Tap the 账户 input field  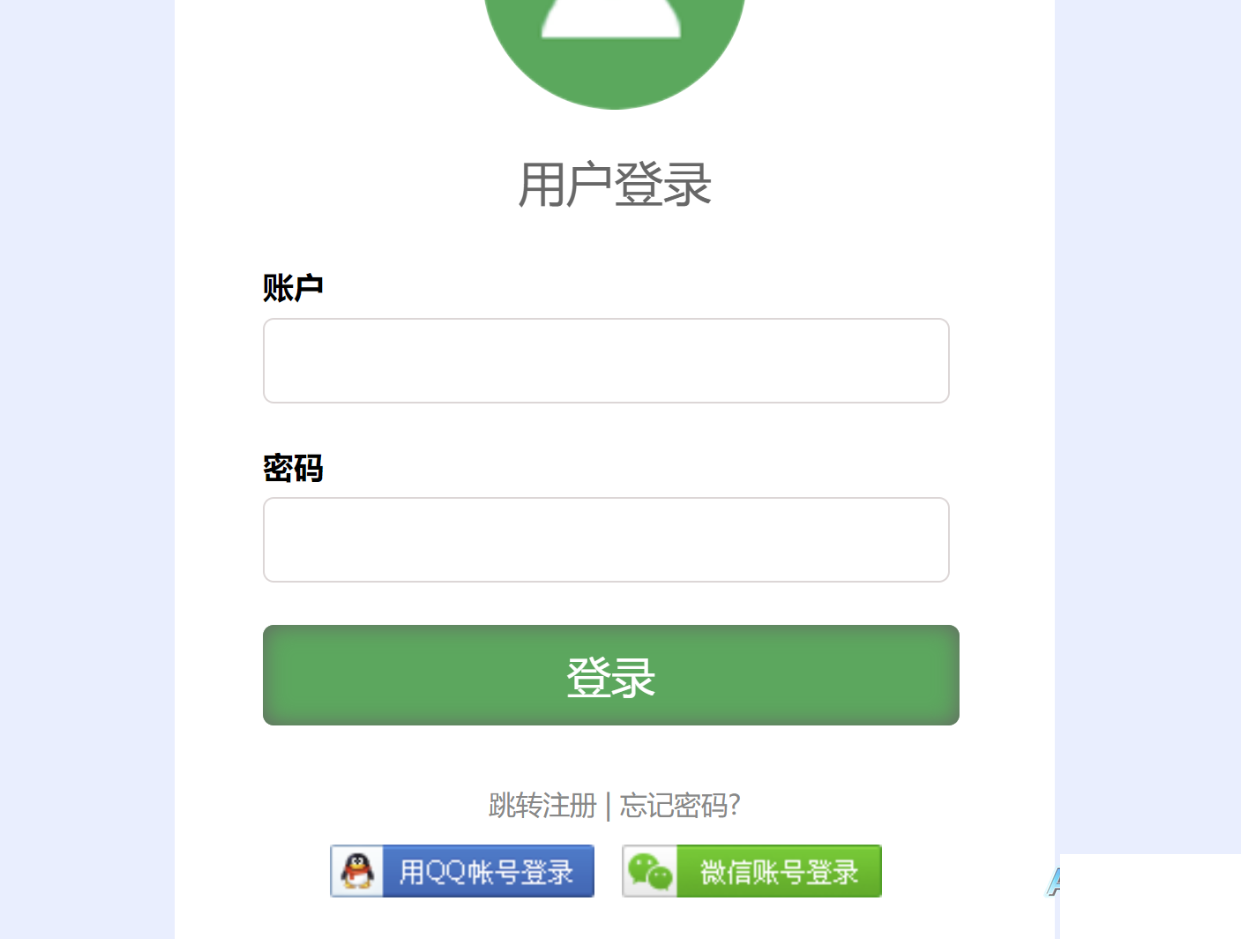coord(605,361)
